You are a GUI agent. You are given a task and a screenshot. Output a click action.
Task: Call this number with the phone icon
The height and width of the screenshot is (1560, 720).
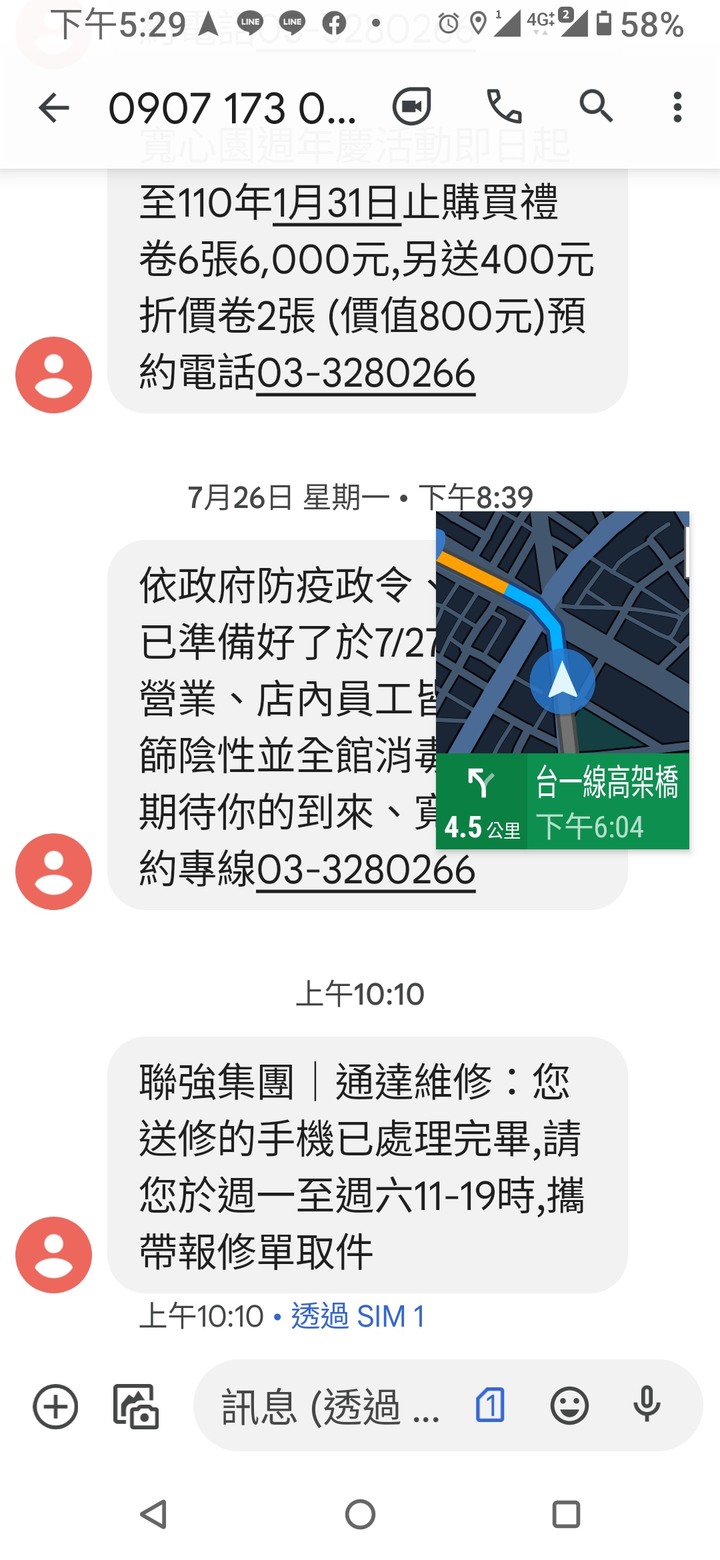pos(504,107)
